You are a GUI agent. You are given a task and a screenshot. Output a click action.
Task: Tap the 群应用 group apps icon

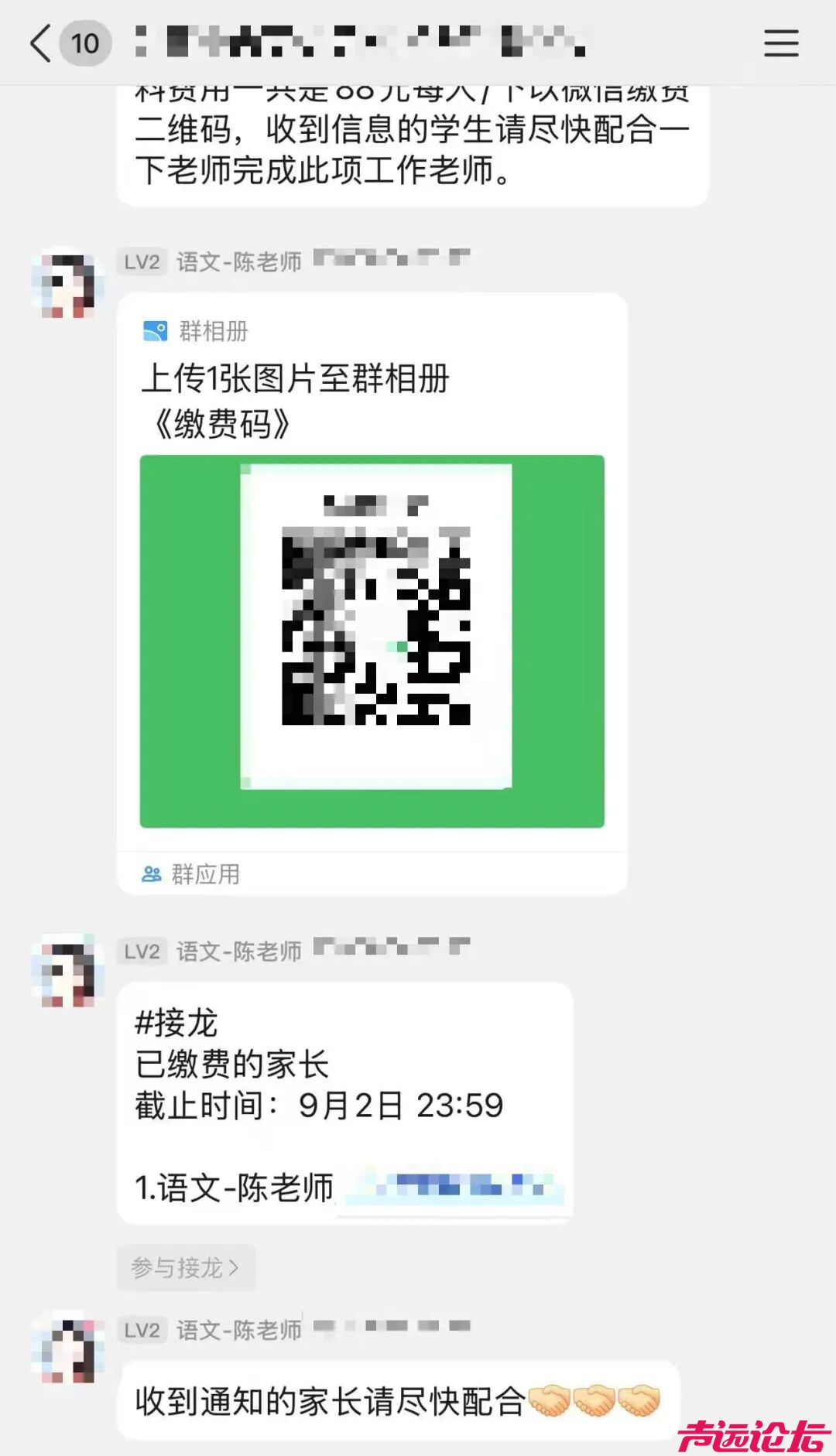pos(152,874)
